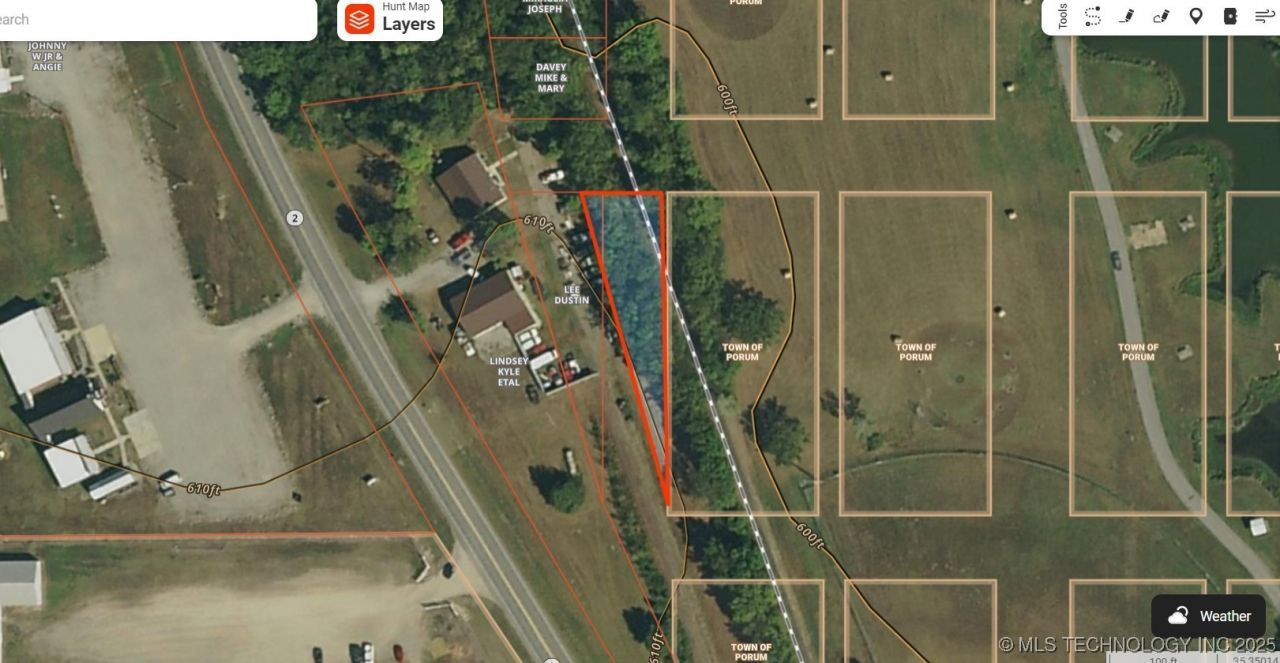Open the Weather button

pos(1208,616)
